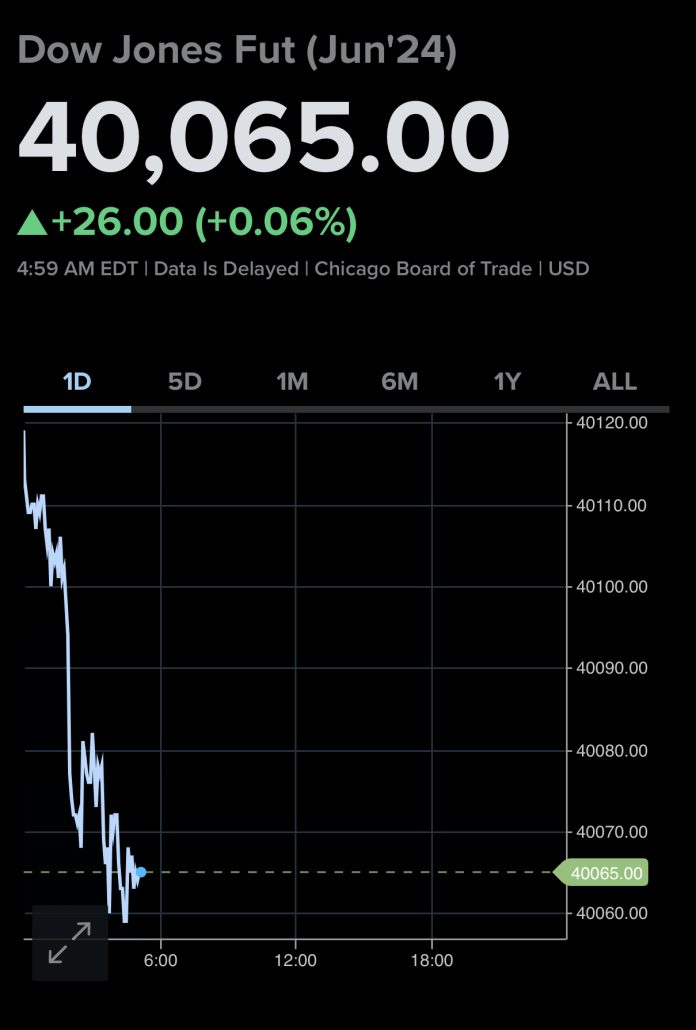The image size is (696, 1030).
Task: Show the 6M chart range
Action: [x=399, y=381]
